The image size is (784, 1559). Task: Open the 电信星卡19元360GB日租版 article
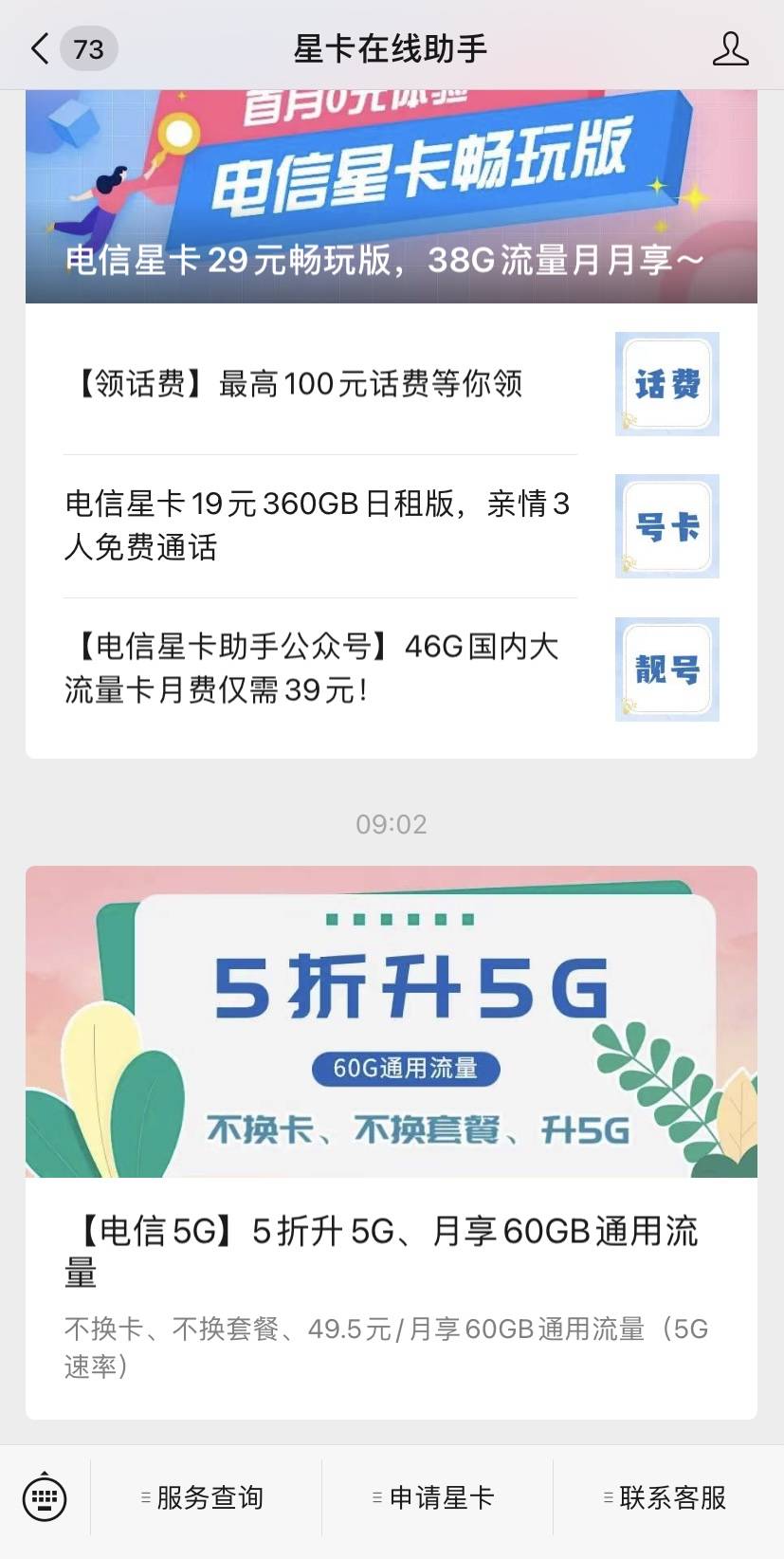[391, 525]
